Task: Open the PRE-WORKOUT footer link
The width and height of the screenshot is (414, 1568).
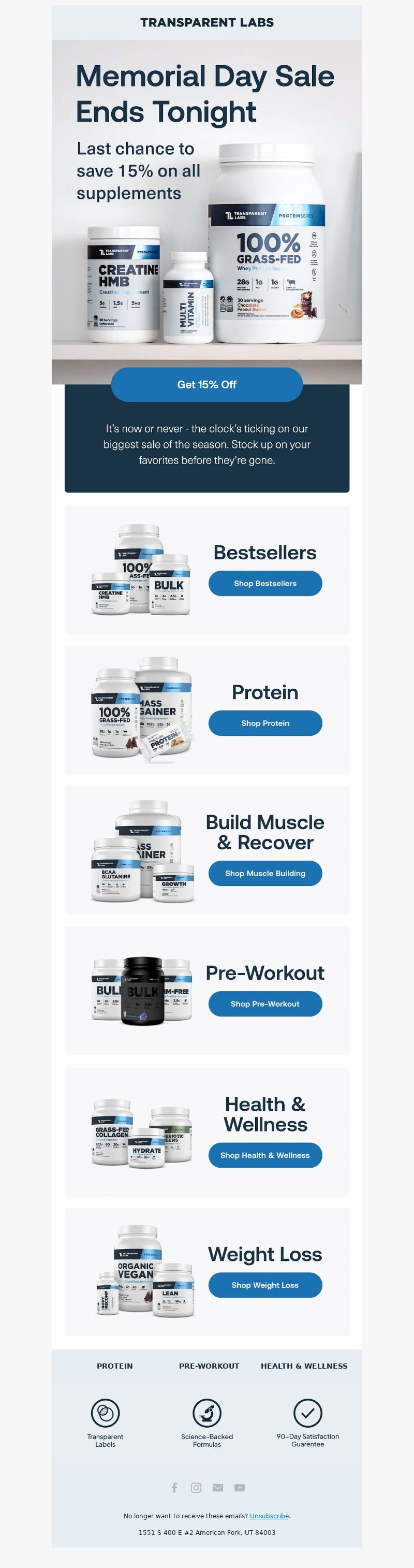Action: point(209,1366)
